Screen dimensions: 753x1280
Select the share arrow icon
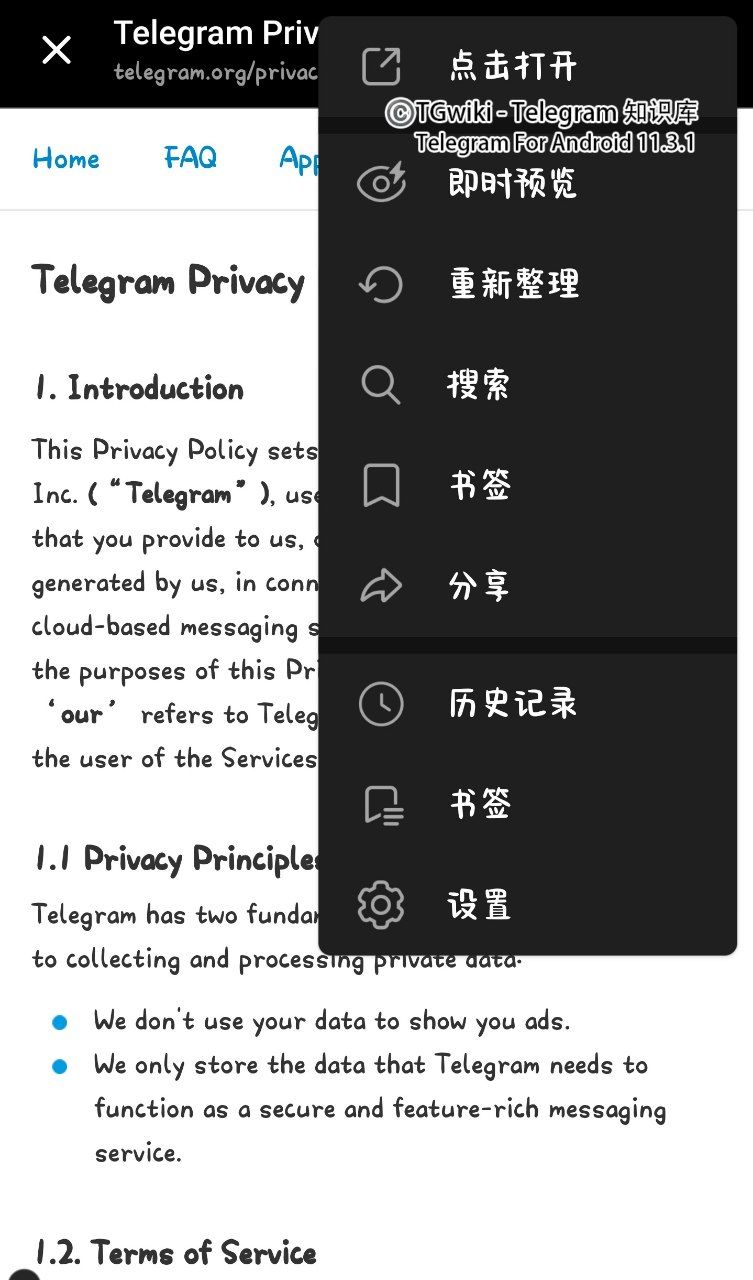pos(381,585)
